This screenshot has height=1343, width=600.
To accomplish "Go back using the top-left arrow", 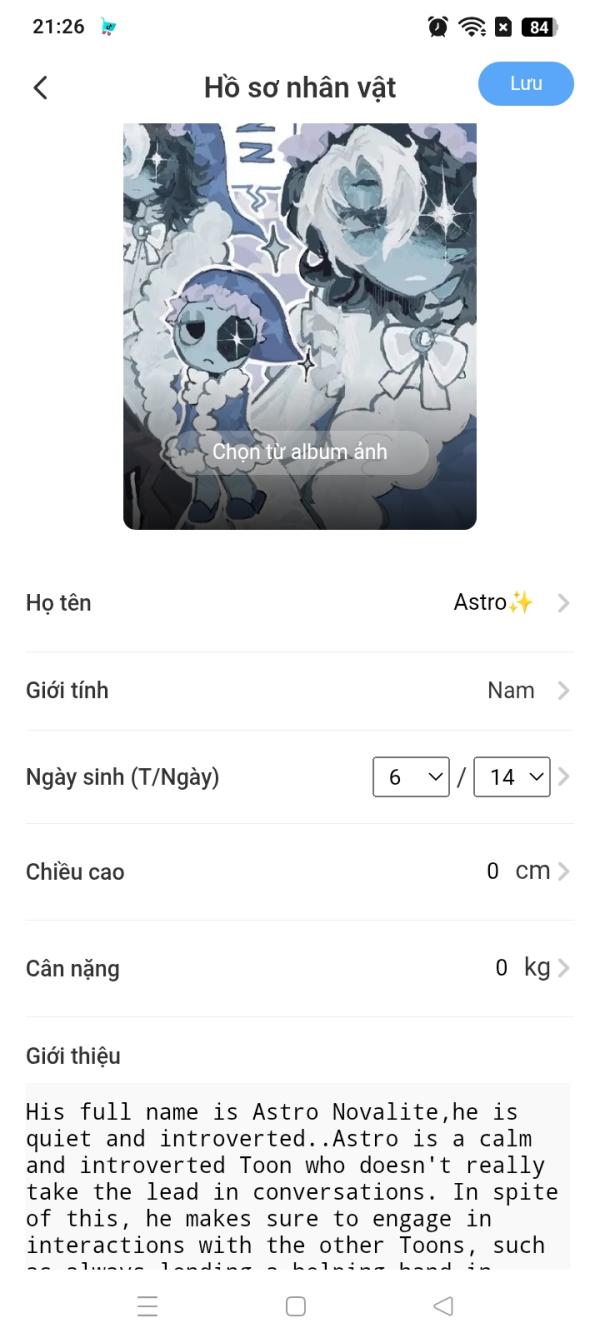I will point(40,87).
